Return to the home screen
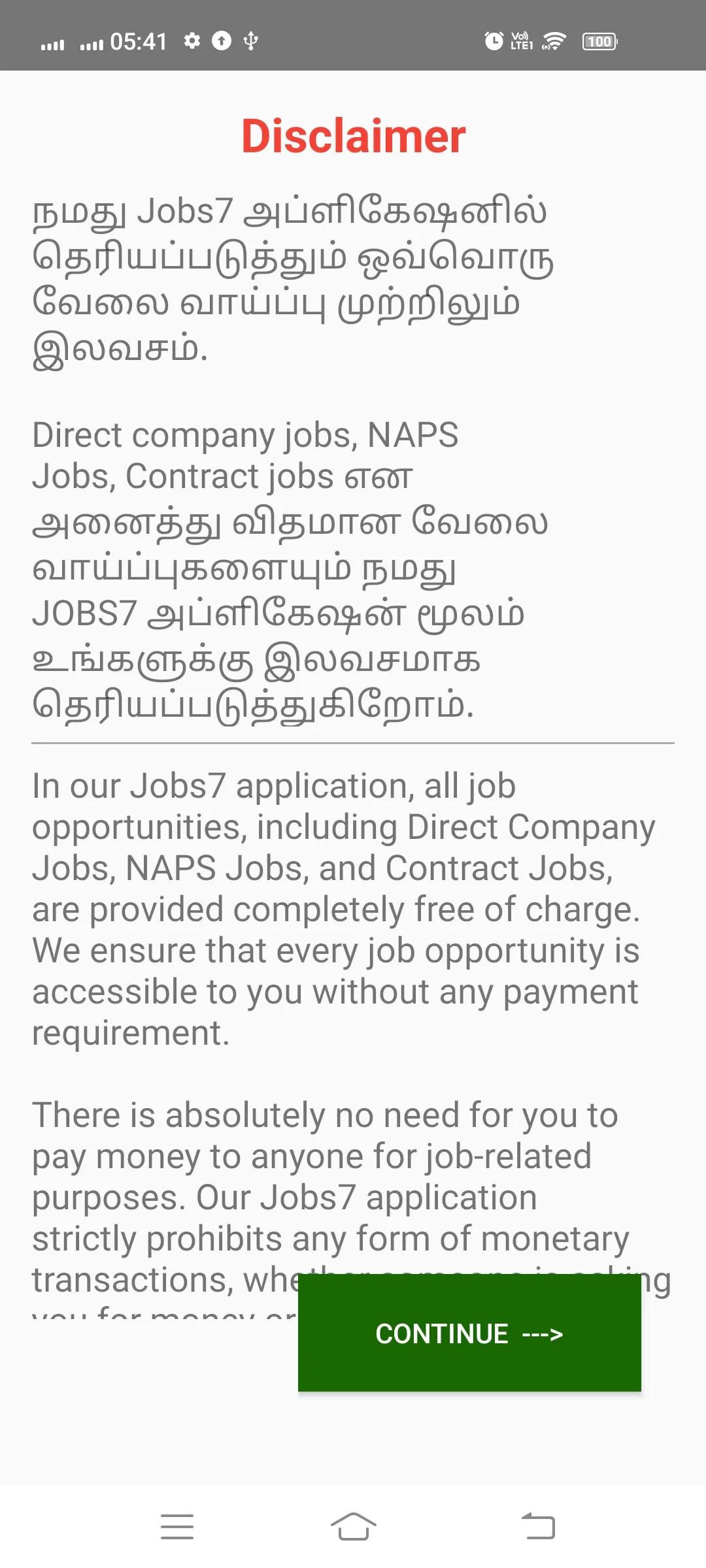 point(353,1526)
